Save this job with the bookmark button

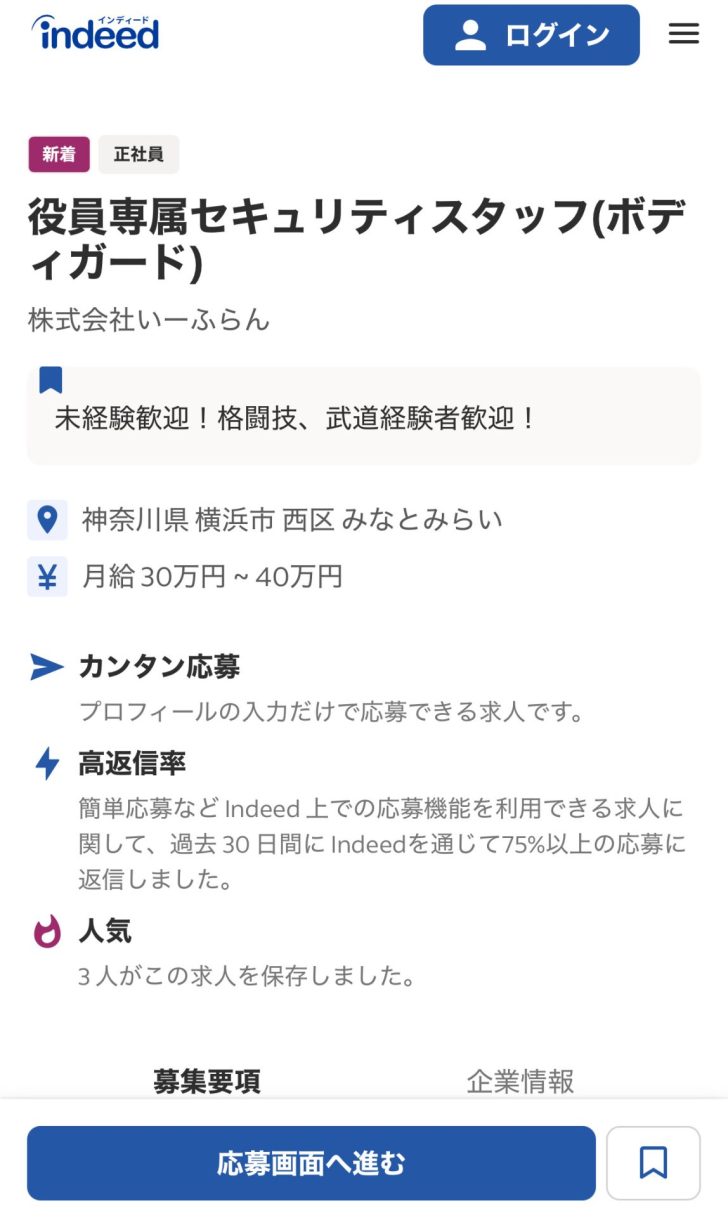[x=653, y=1163]
